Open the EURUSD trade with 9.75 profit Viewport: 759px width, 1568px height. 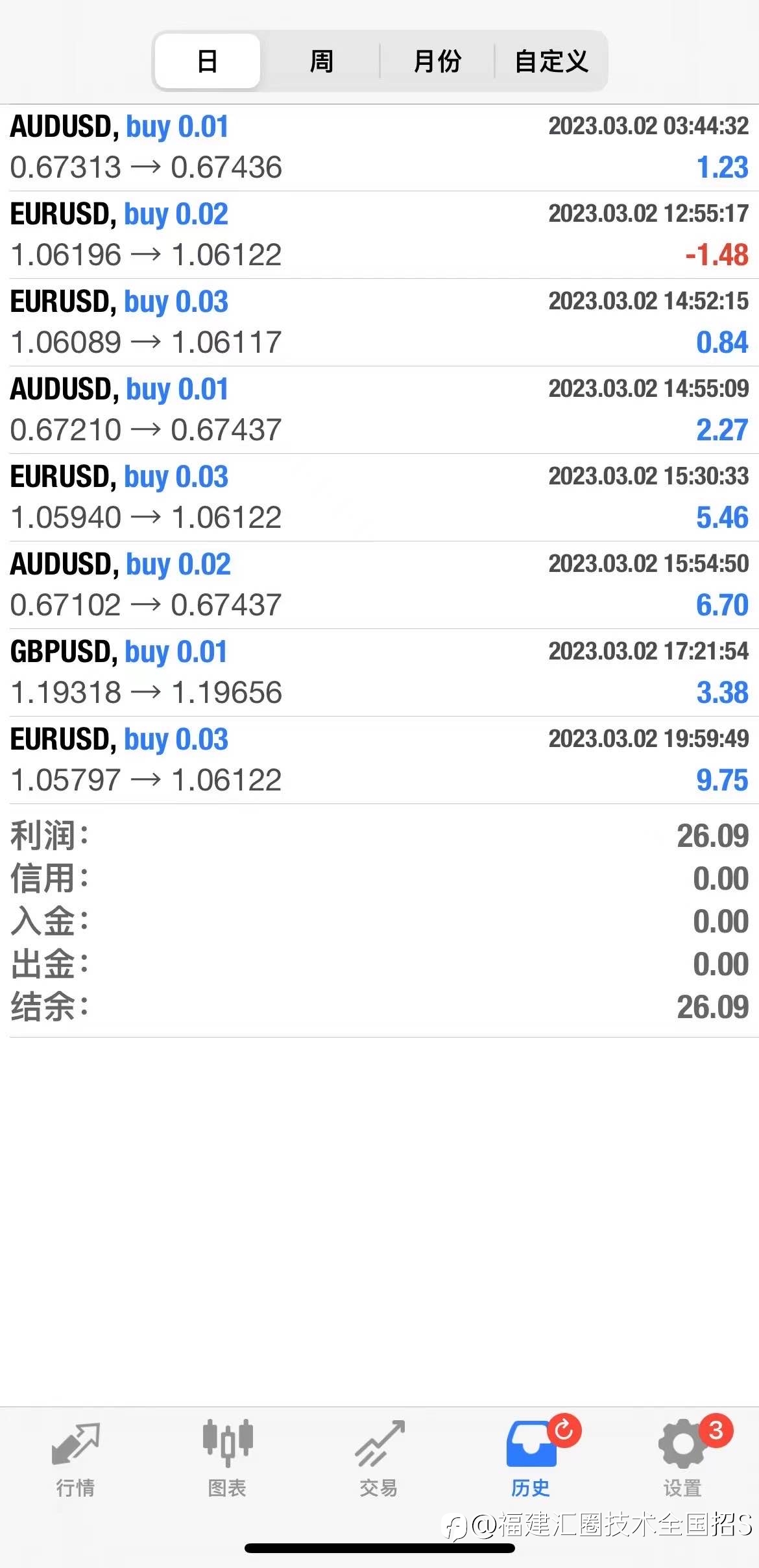379,760
